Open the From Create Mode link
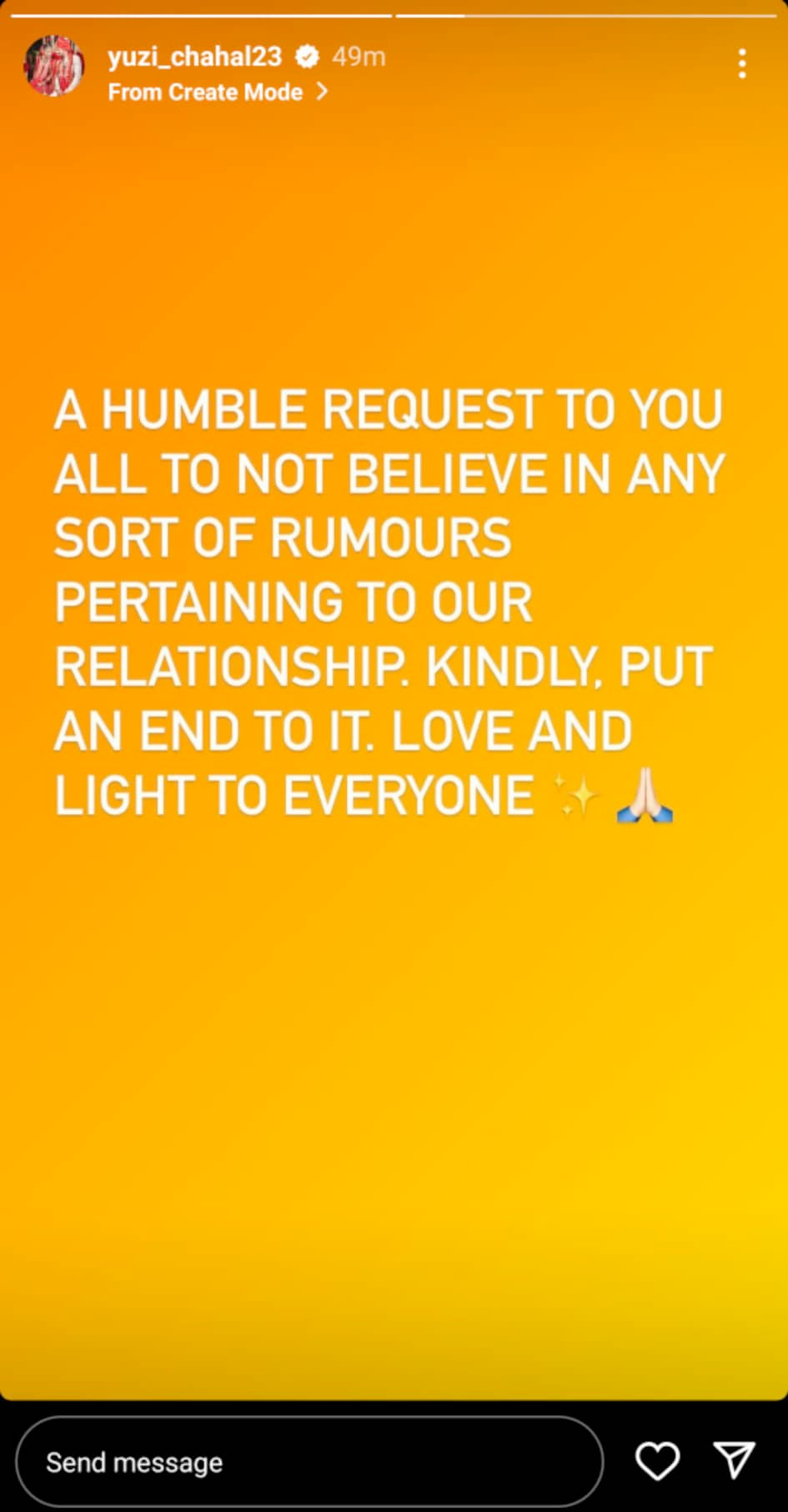 218,92
